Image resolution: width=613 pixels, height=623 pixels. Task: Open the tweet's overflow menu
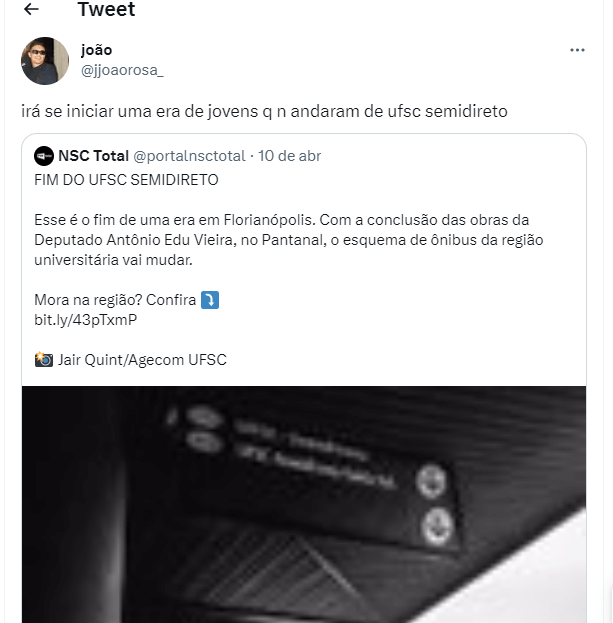click(x=577, y=50)
